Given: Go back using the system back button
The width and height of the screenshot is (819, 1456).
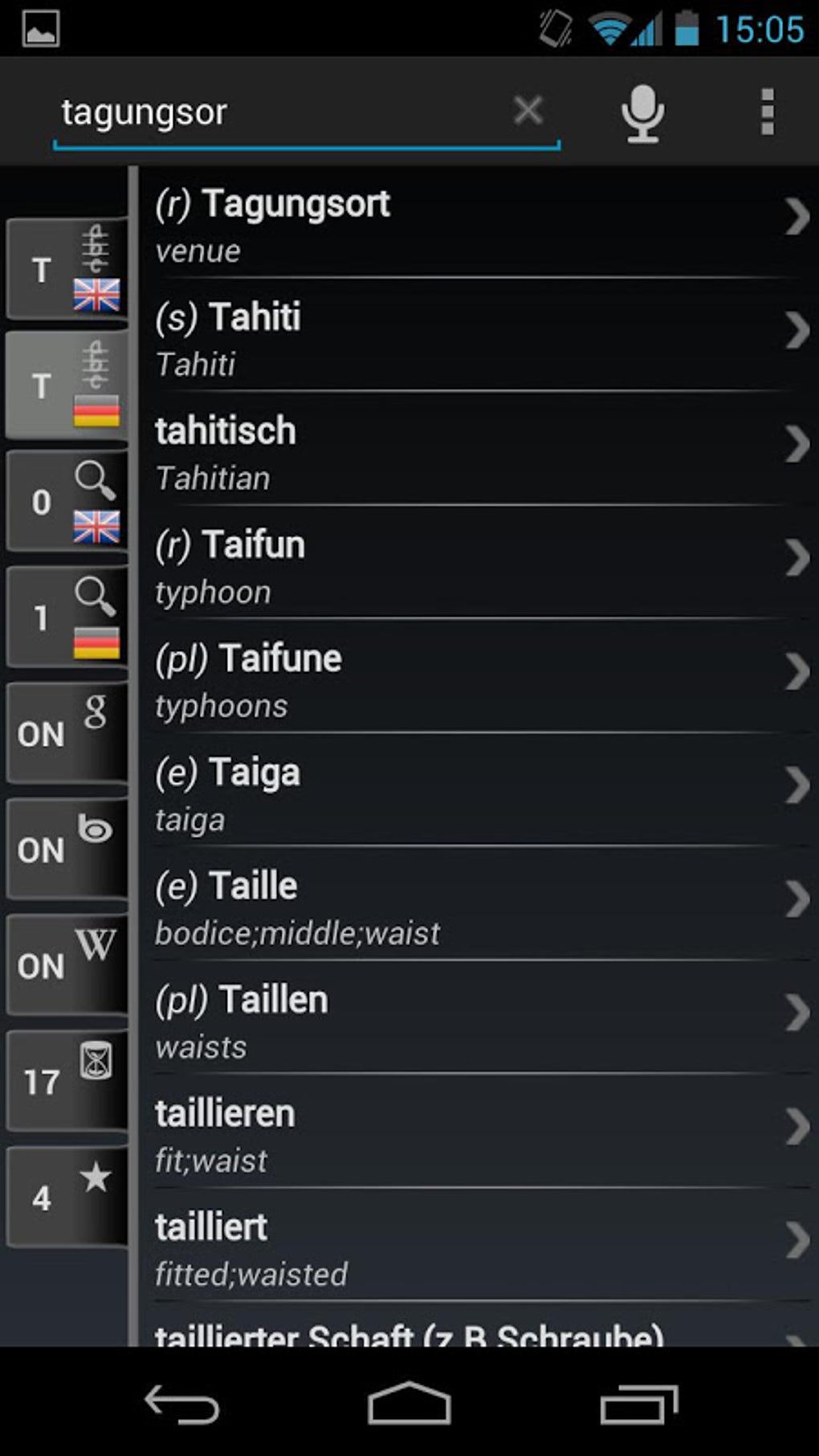Looking at the screenshot, I should [x=181, y=1404].
